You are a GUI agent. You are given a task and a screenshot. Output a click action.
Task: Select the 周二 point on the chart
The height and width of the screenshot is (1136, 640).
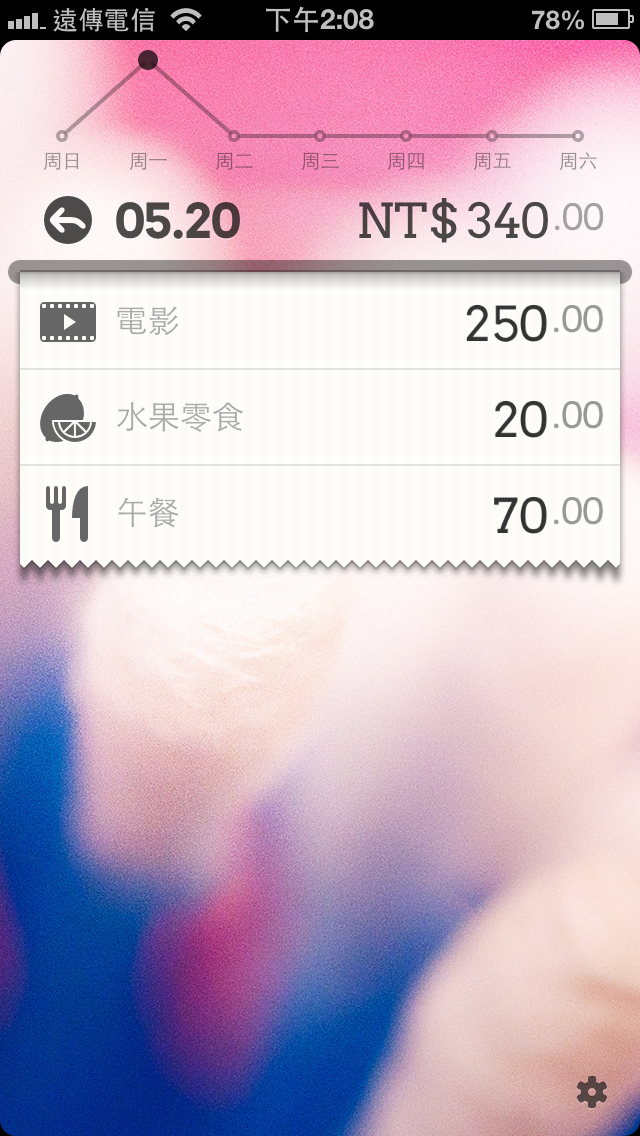[233, 135]
